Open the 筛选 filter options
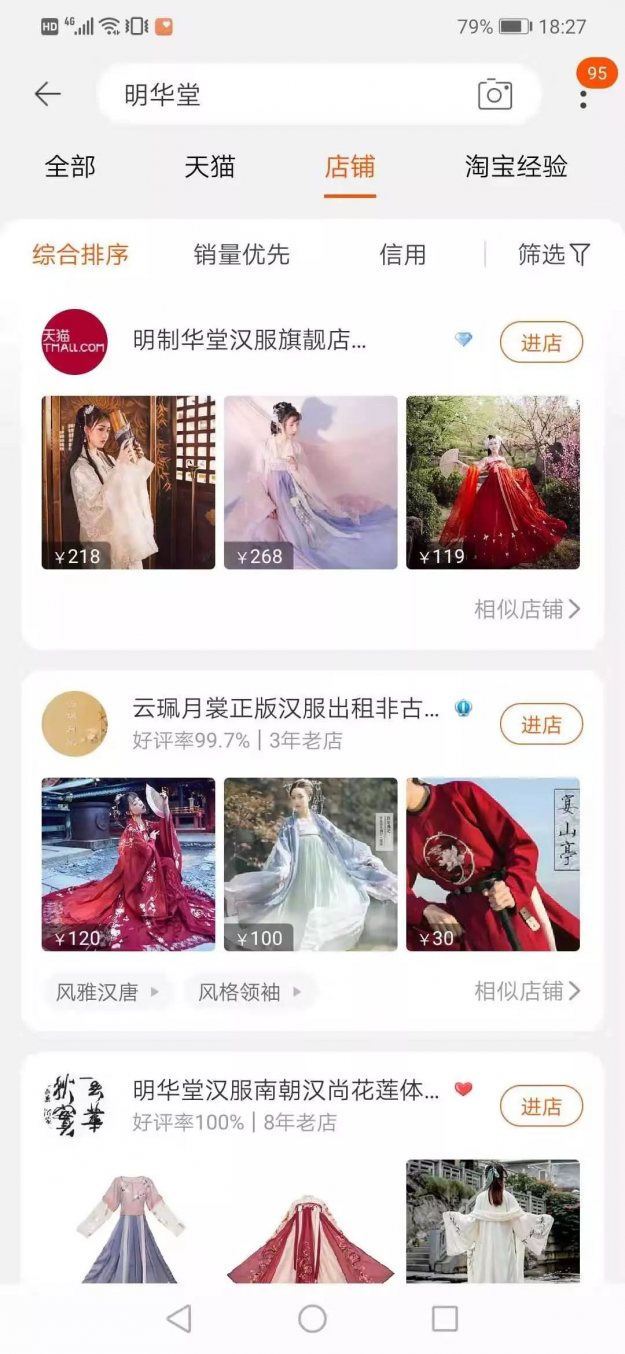625x1354 pixels. (553, 255)
